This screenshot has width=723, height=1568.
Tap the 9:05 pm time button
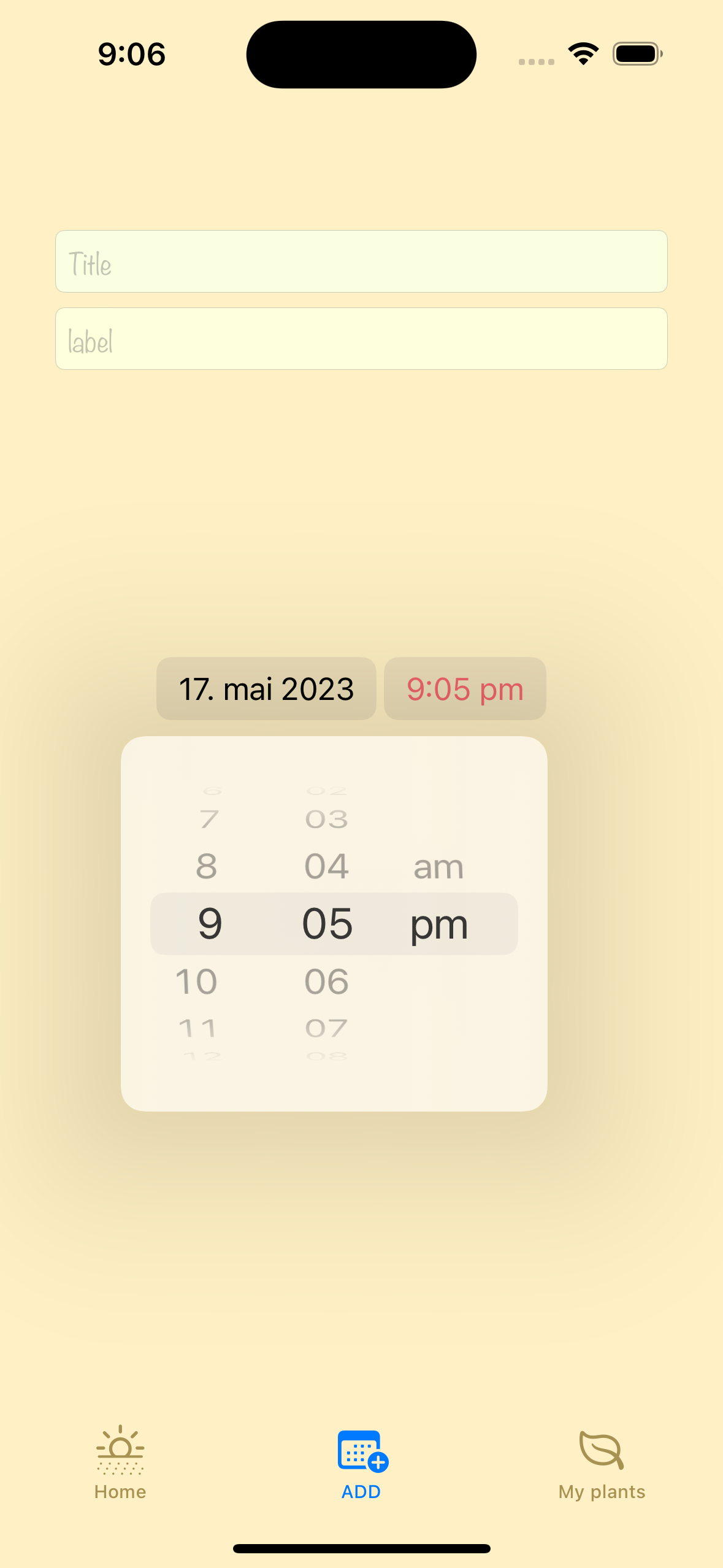pyautogui.click(x=465, y=689)
